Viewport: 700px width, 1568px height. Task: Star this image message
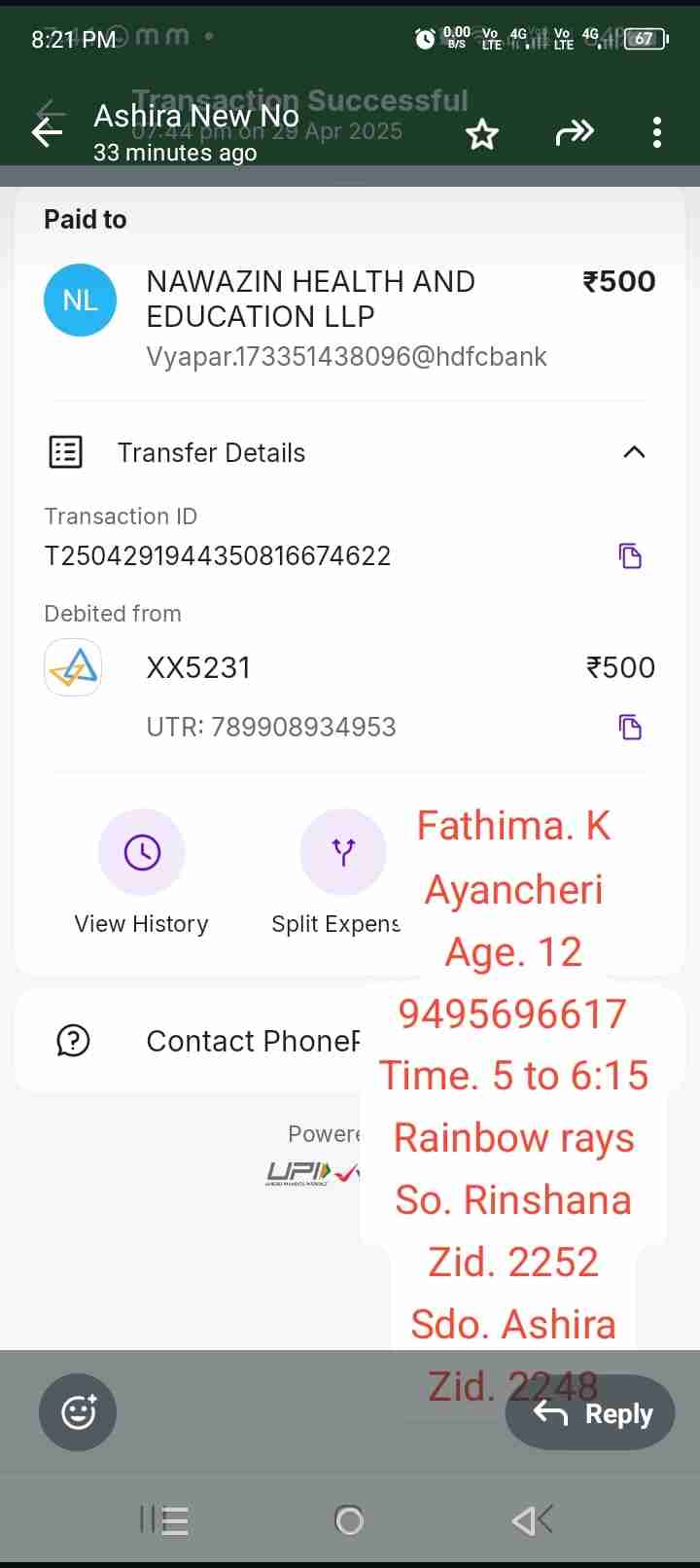(482, 133)
